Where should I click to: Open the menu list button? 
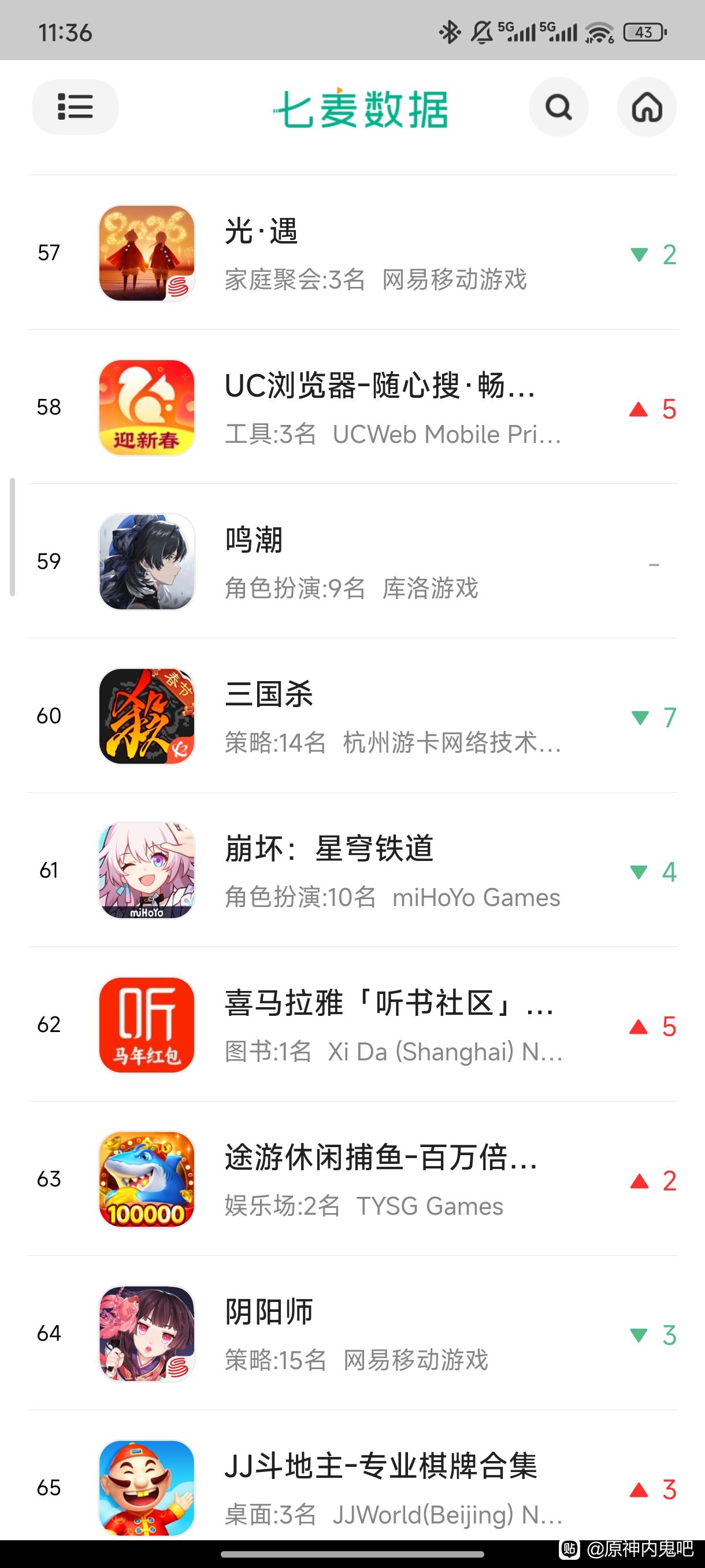coord(75,107)
